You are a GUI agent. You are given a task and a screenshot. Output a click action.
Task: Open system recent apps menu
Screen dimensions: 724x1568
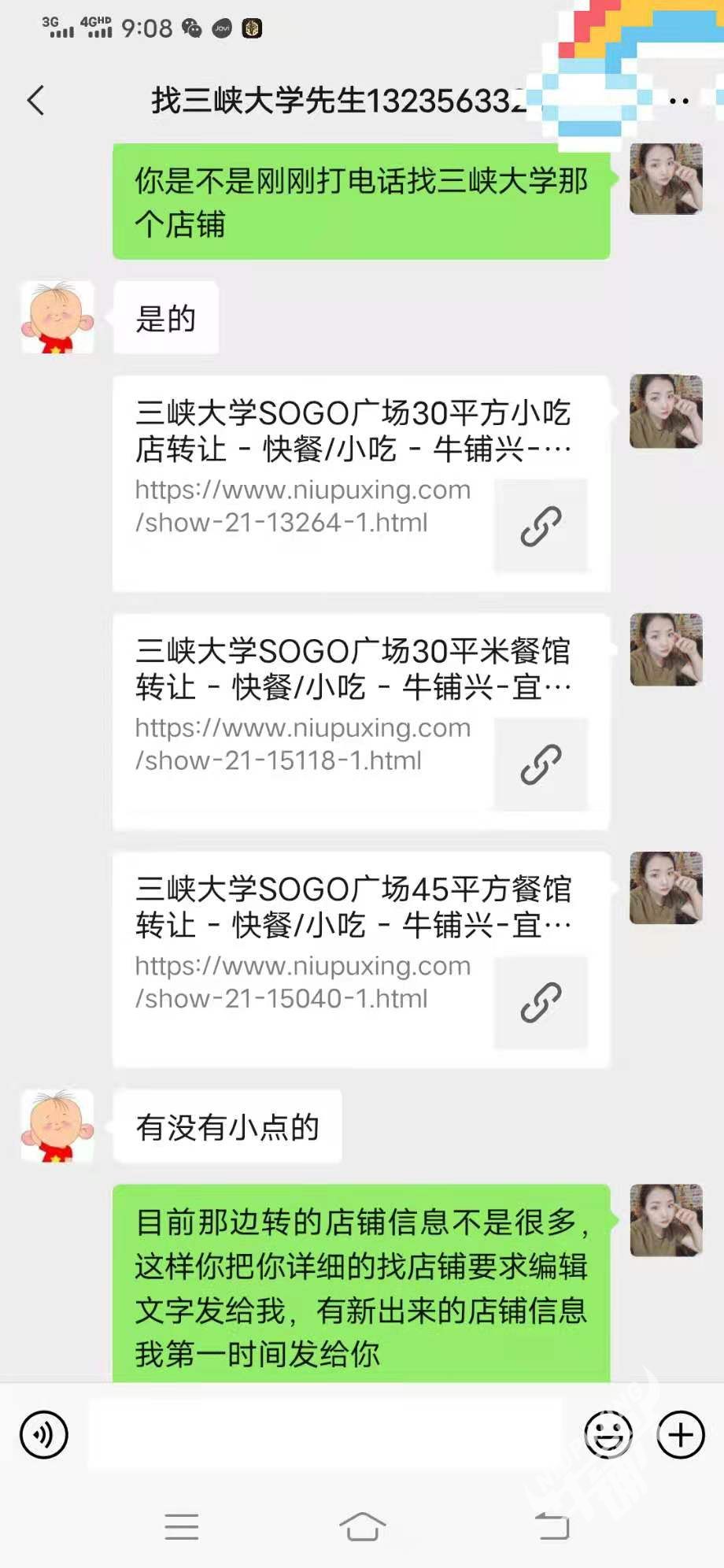click(x=182, y=1526)
